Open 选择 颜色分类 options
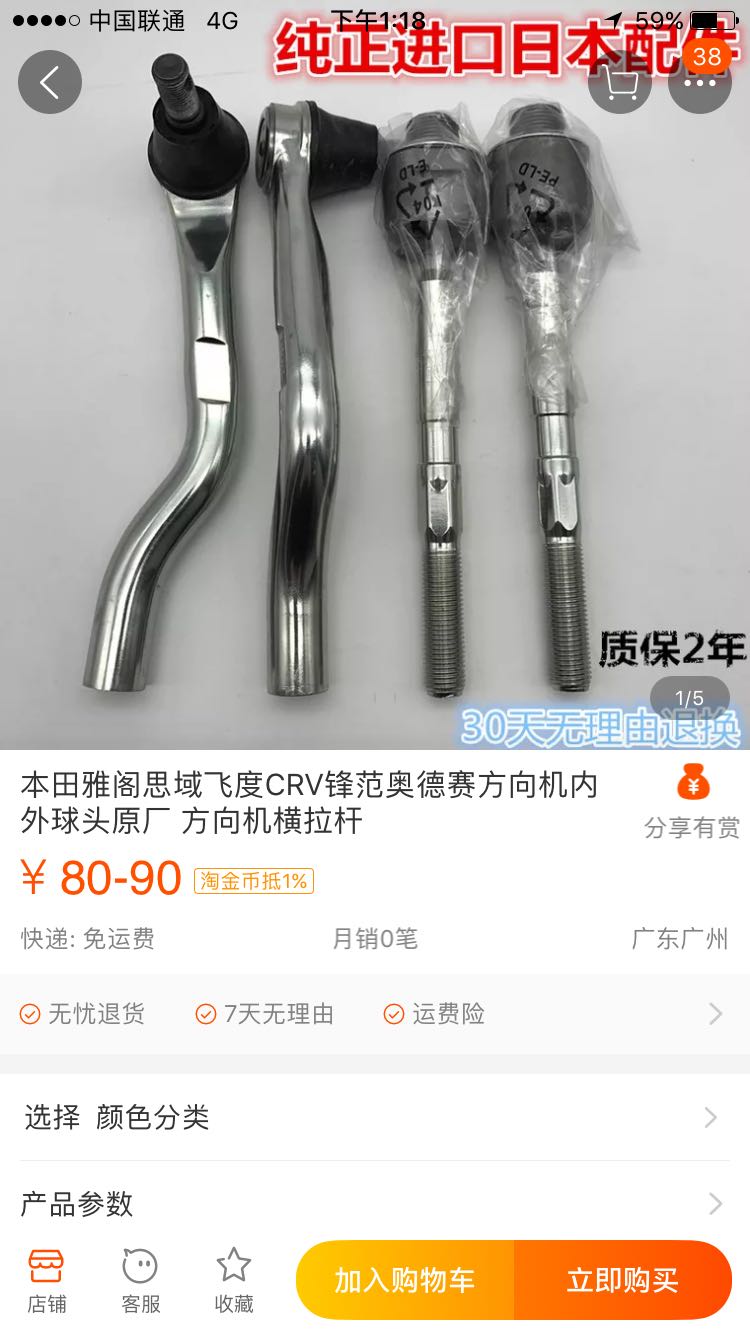The image size is (750, 1334). 375,1117
